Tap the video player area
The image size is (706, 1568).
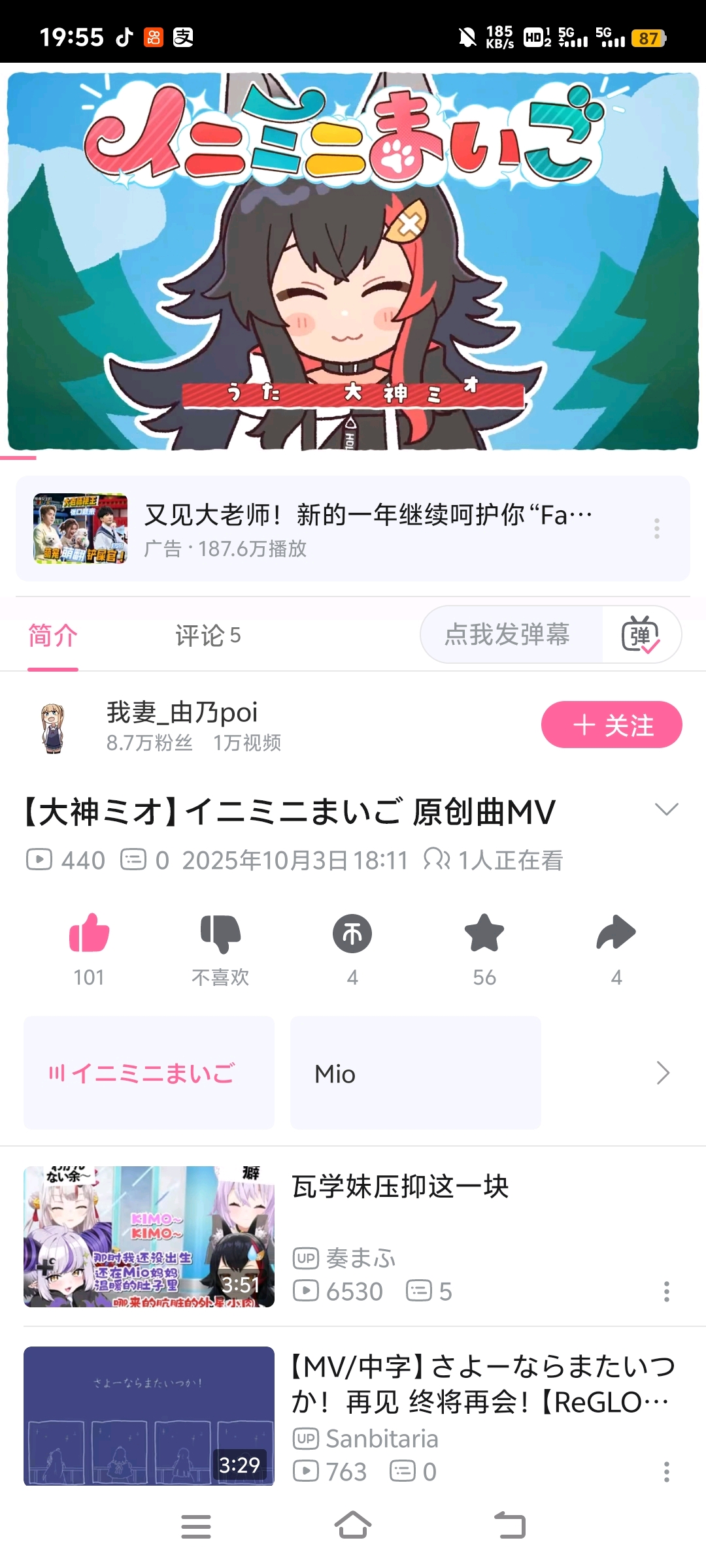(353, 261)
